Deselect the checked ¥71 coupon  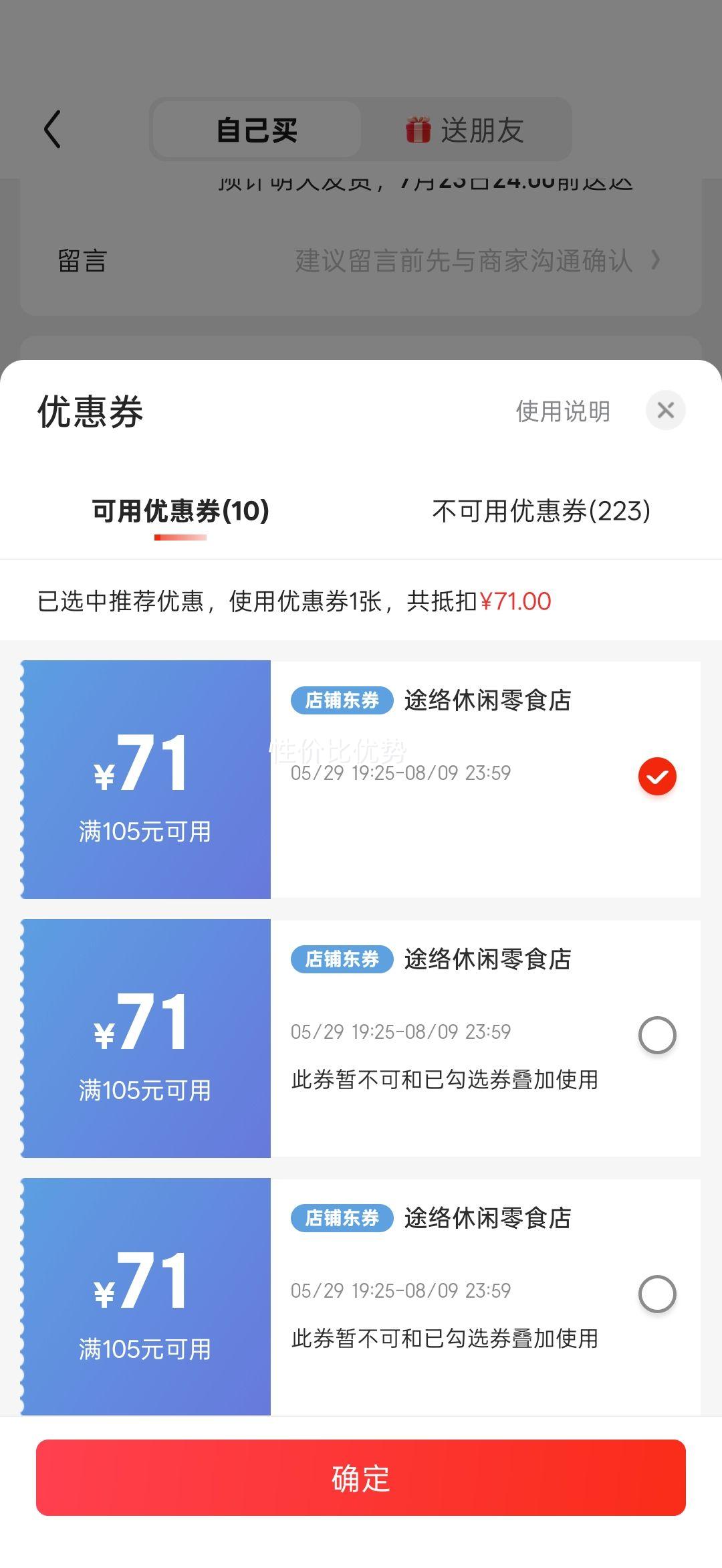[x=657, y=776]
